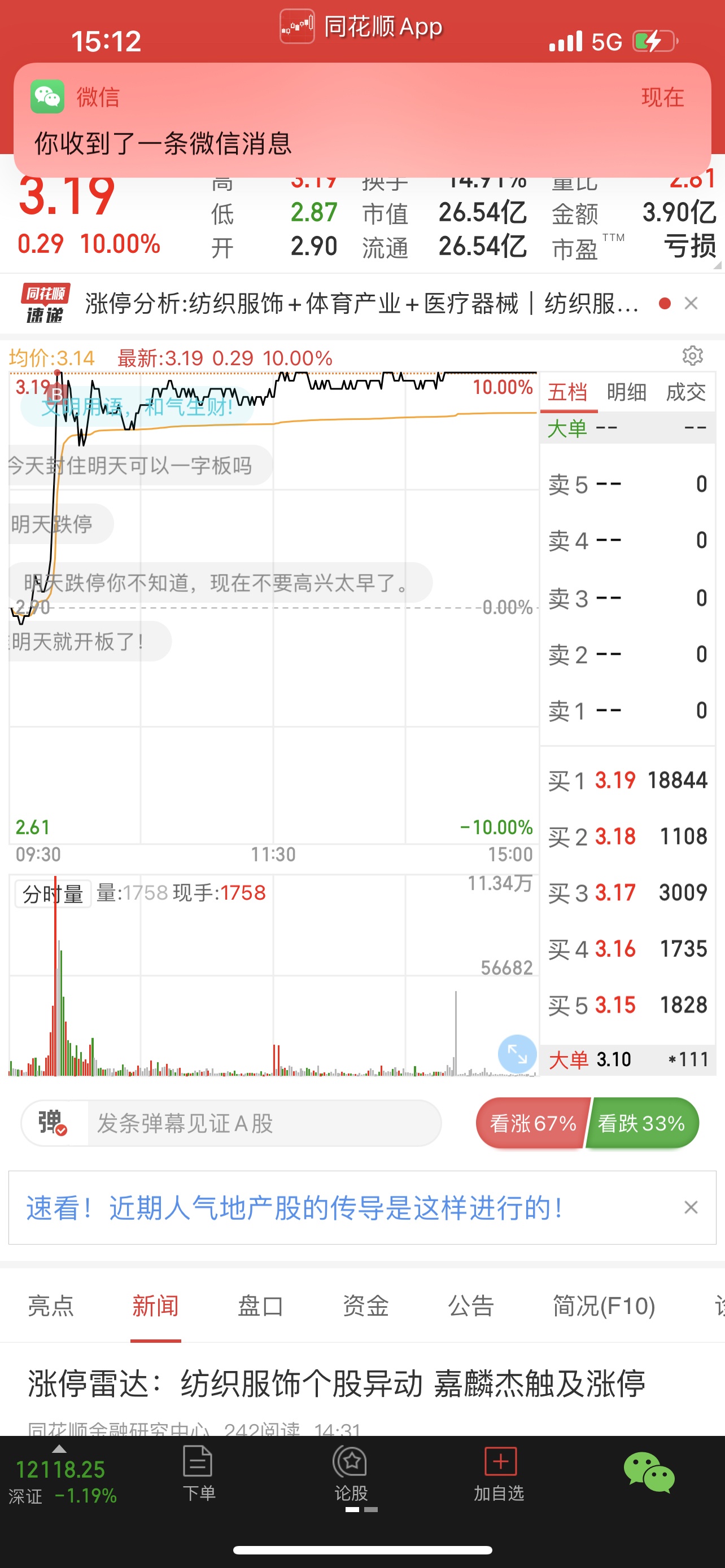Open the 简况(F10) tab
The height and width of the screenshot is (1568, 725).
coord(604,1306)
